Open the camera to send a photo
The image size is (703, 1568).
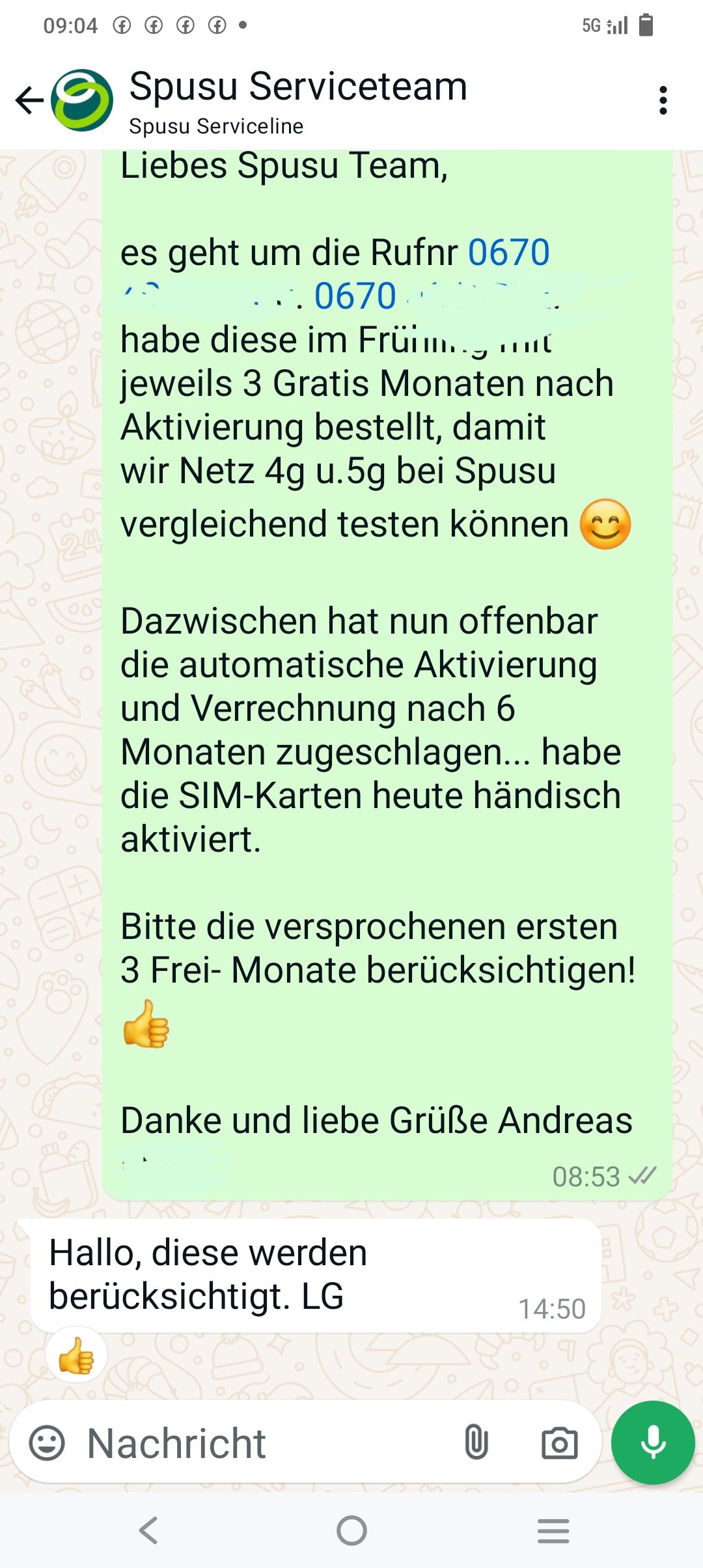coord(559,1443)
